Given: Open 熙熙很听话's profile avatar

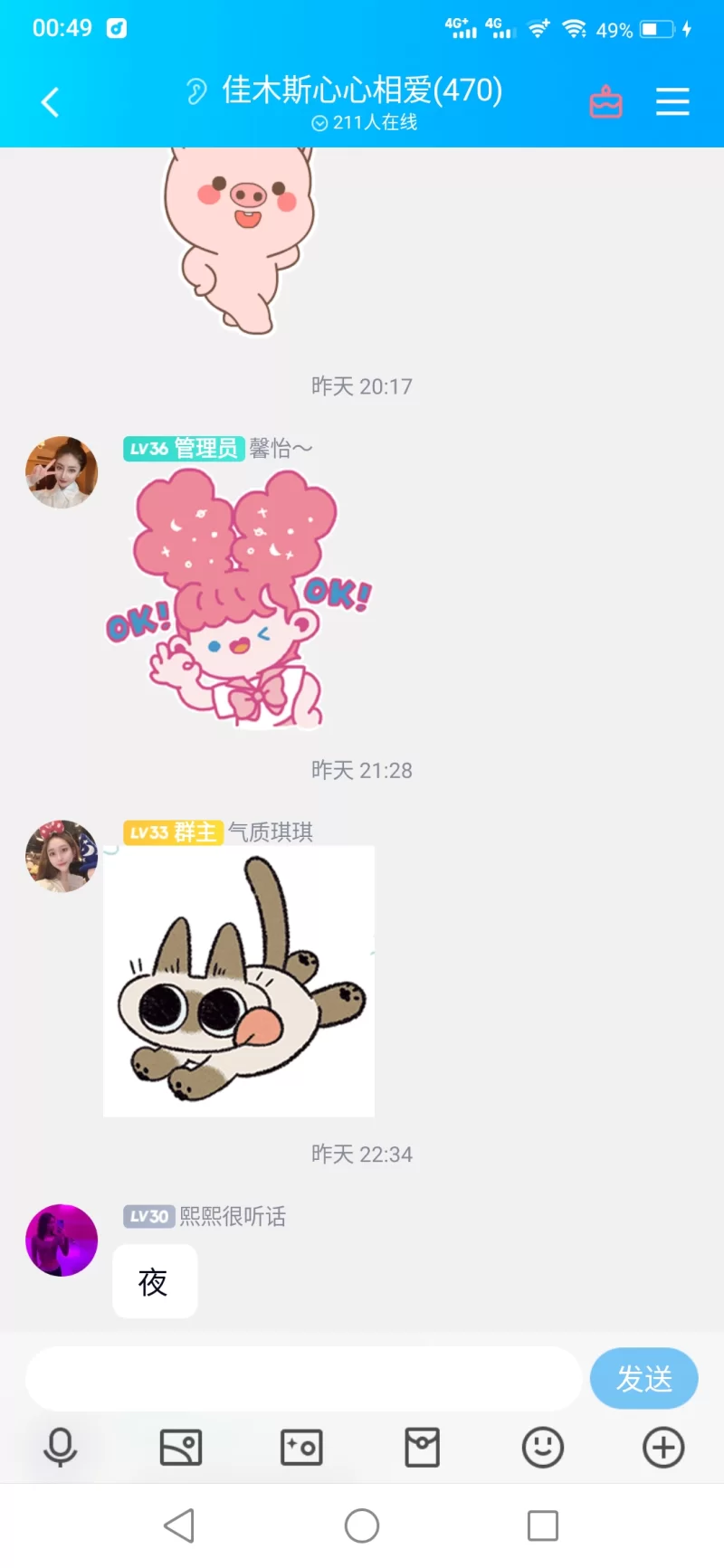Looking at the screenshot, I should tap(62, 1240).
